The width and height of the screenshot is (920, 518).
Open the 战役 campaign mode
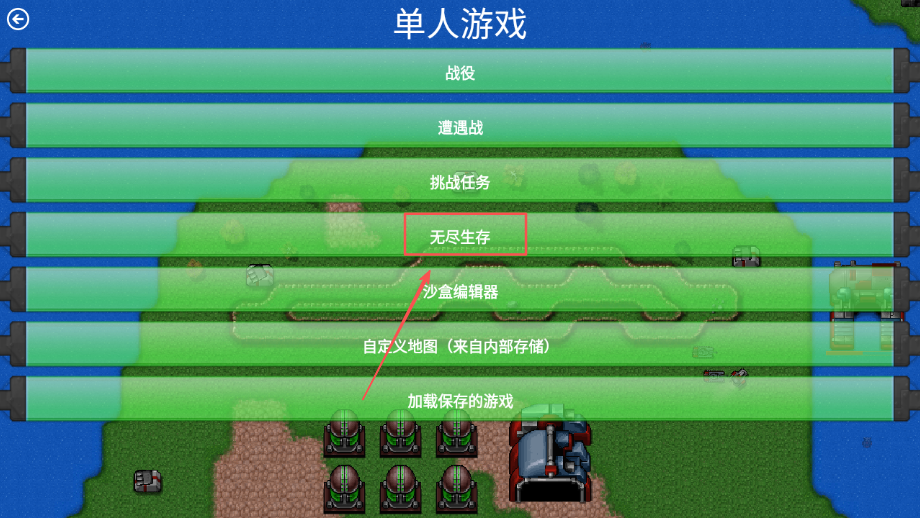(x=460, y=72)
